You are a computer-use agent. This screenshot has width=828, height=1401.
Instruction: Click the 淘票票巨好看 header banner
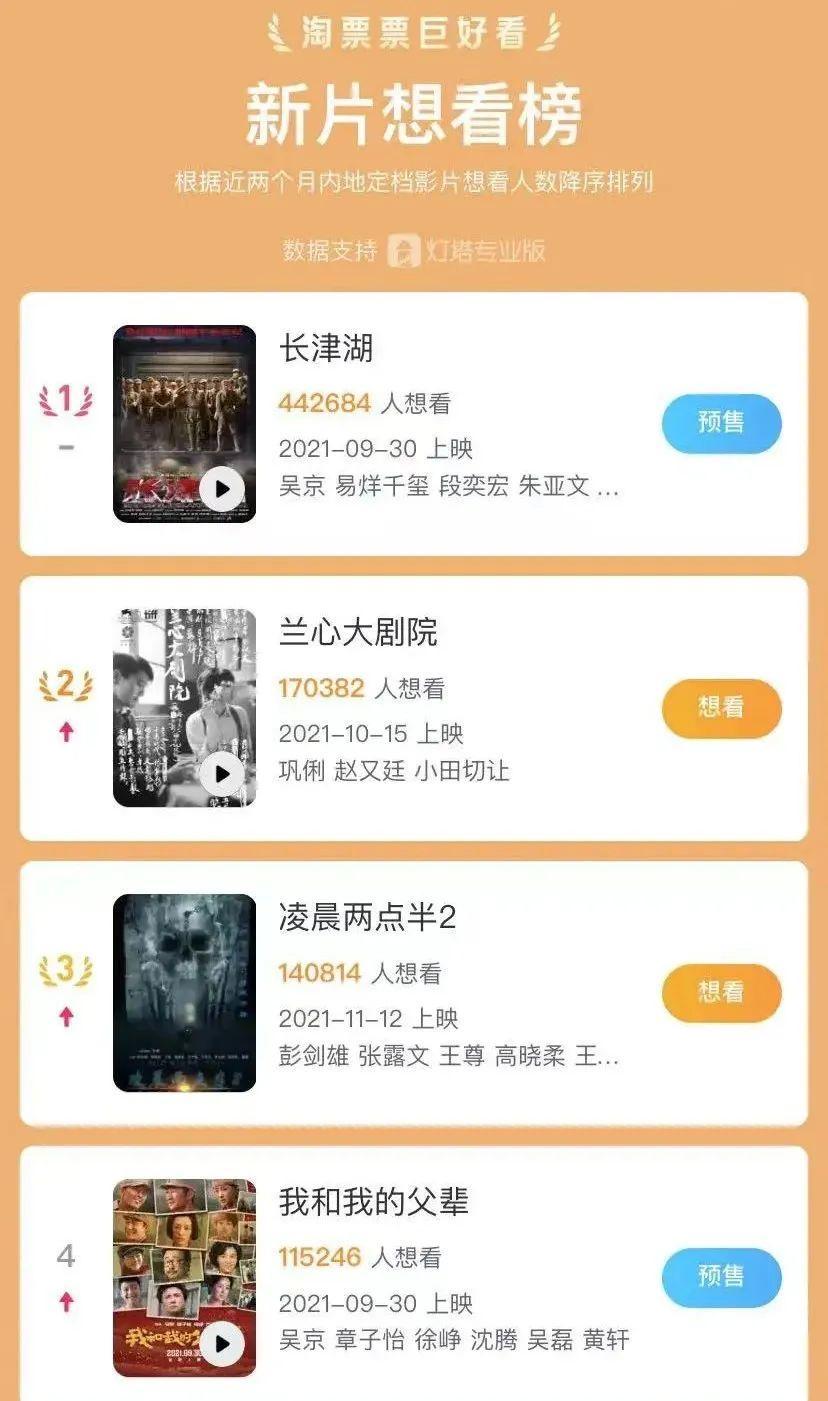pos(414,31)
